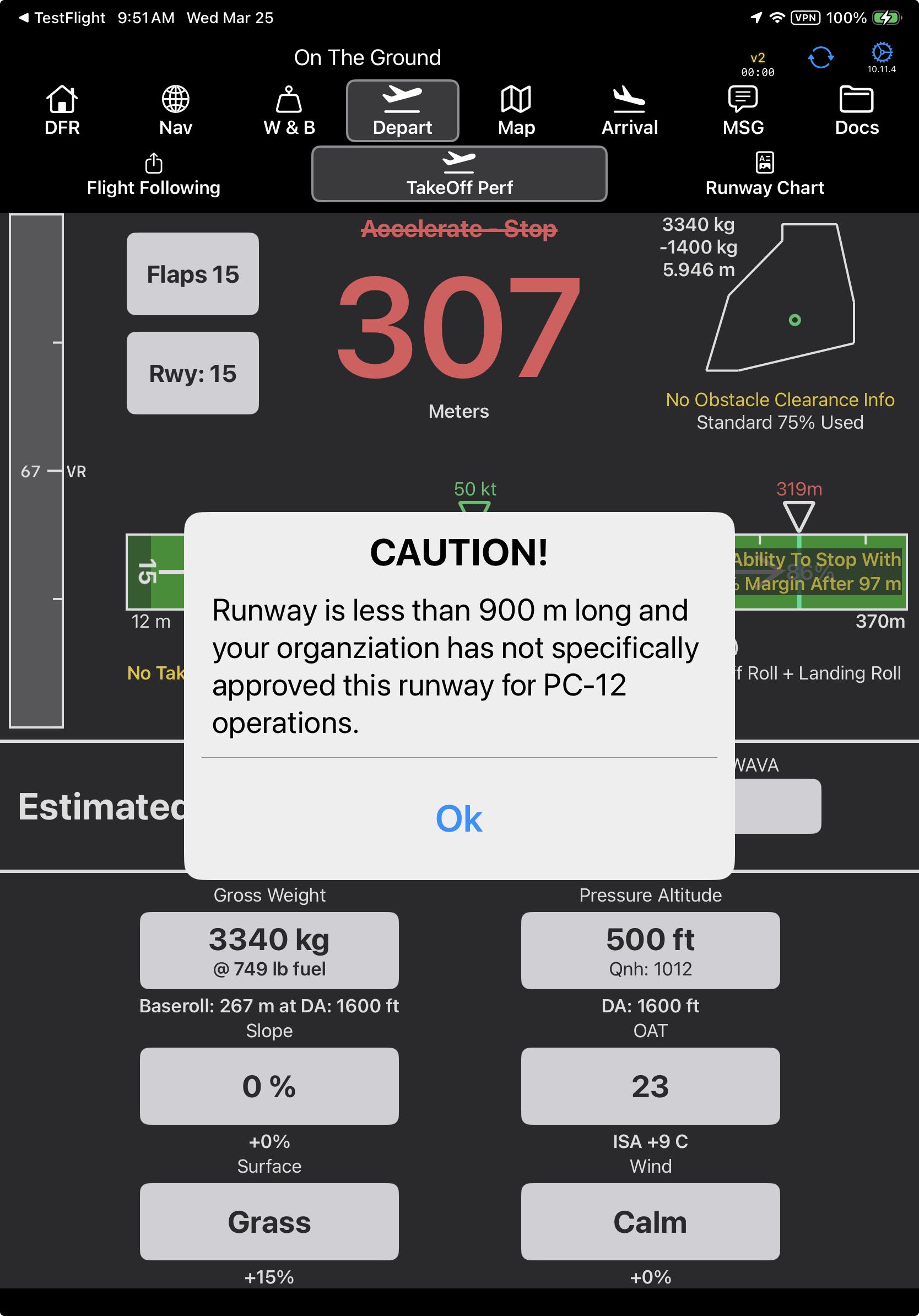
Task: Edit the 500 ft pressure altitude field
Action: click(x=650, y=950)
